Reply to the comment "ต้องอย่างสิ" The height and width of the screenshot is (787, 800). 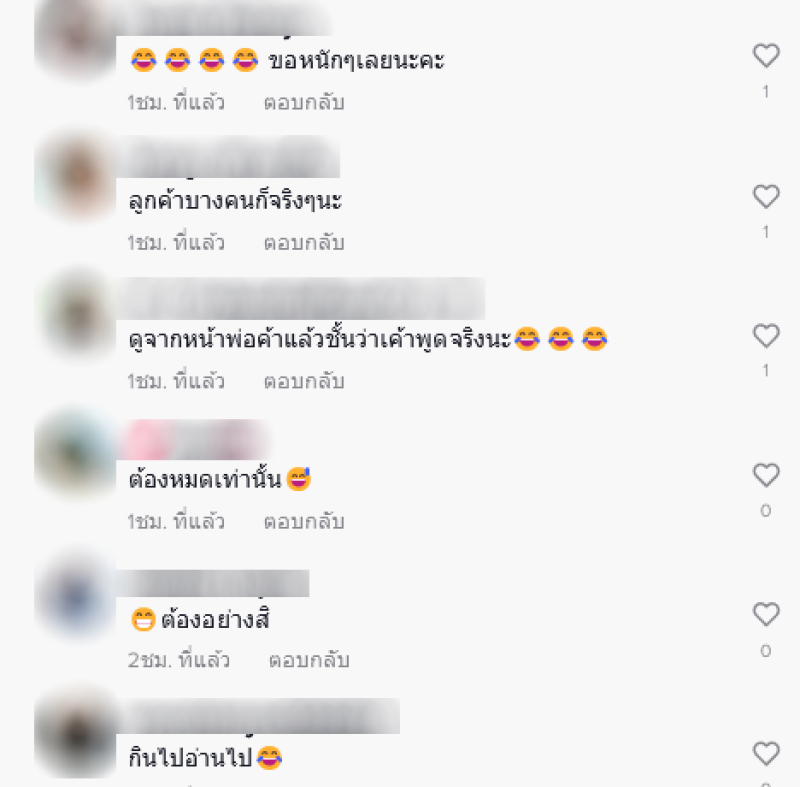(x=309, y=661)
